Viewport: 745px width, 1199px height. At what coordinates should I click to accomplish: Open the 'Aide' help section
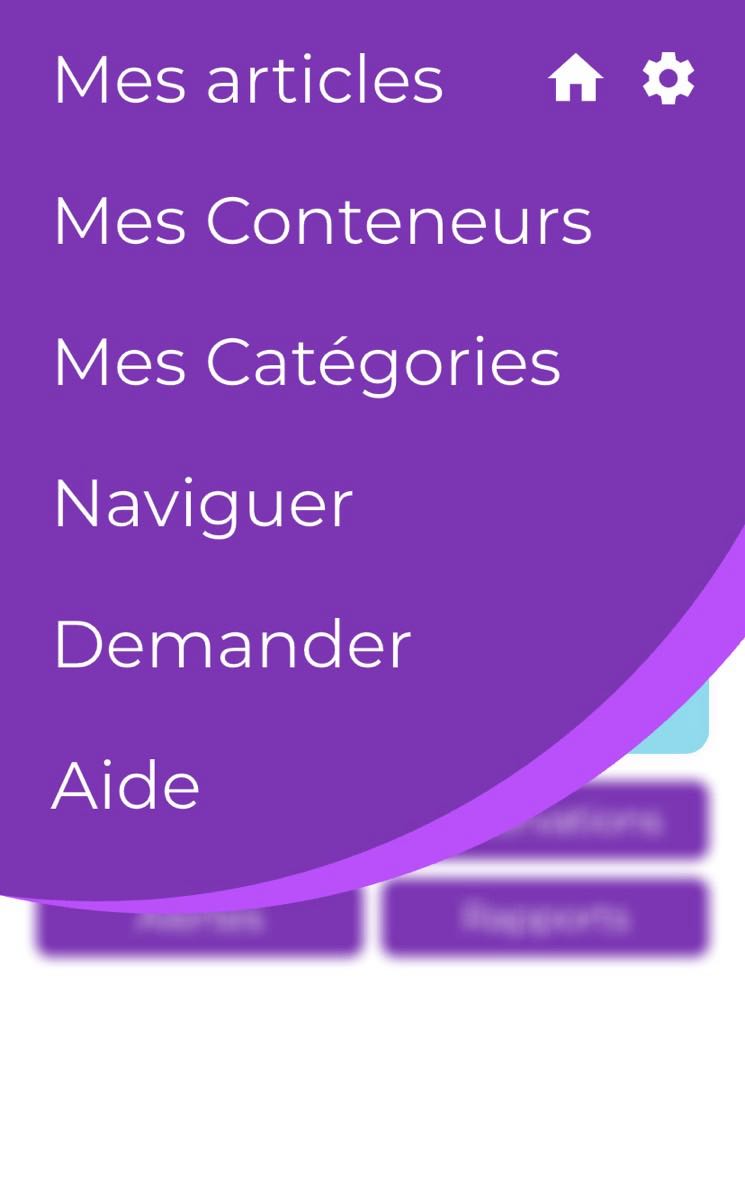(x=126, y=786)
